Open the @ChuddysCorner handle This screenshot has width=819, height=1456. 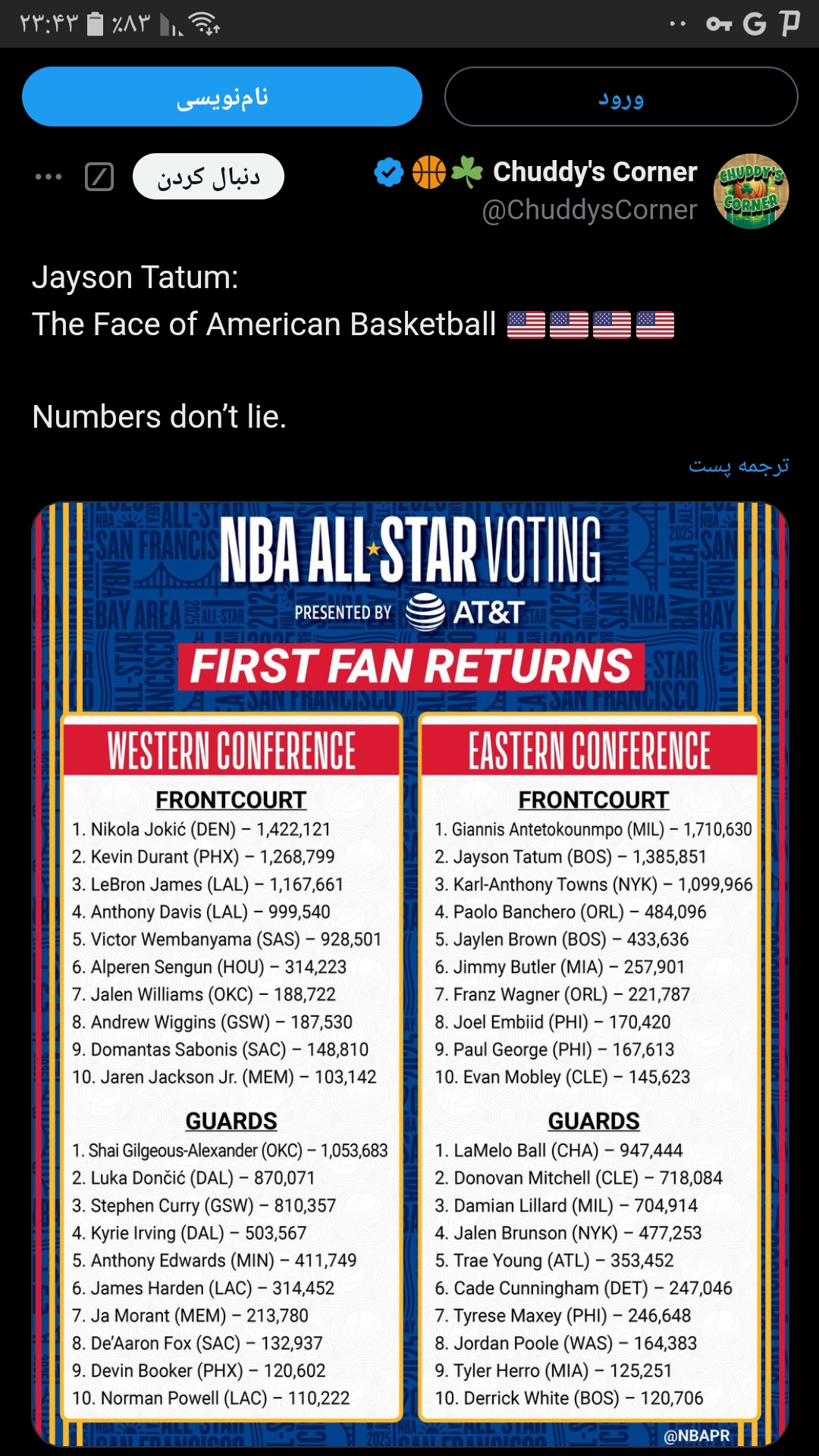coord(589,210)
